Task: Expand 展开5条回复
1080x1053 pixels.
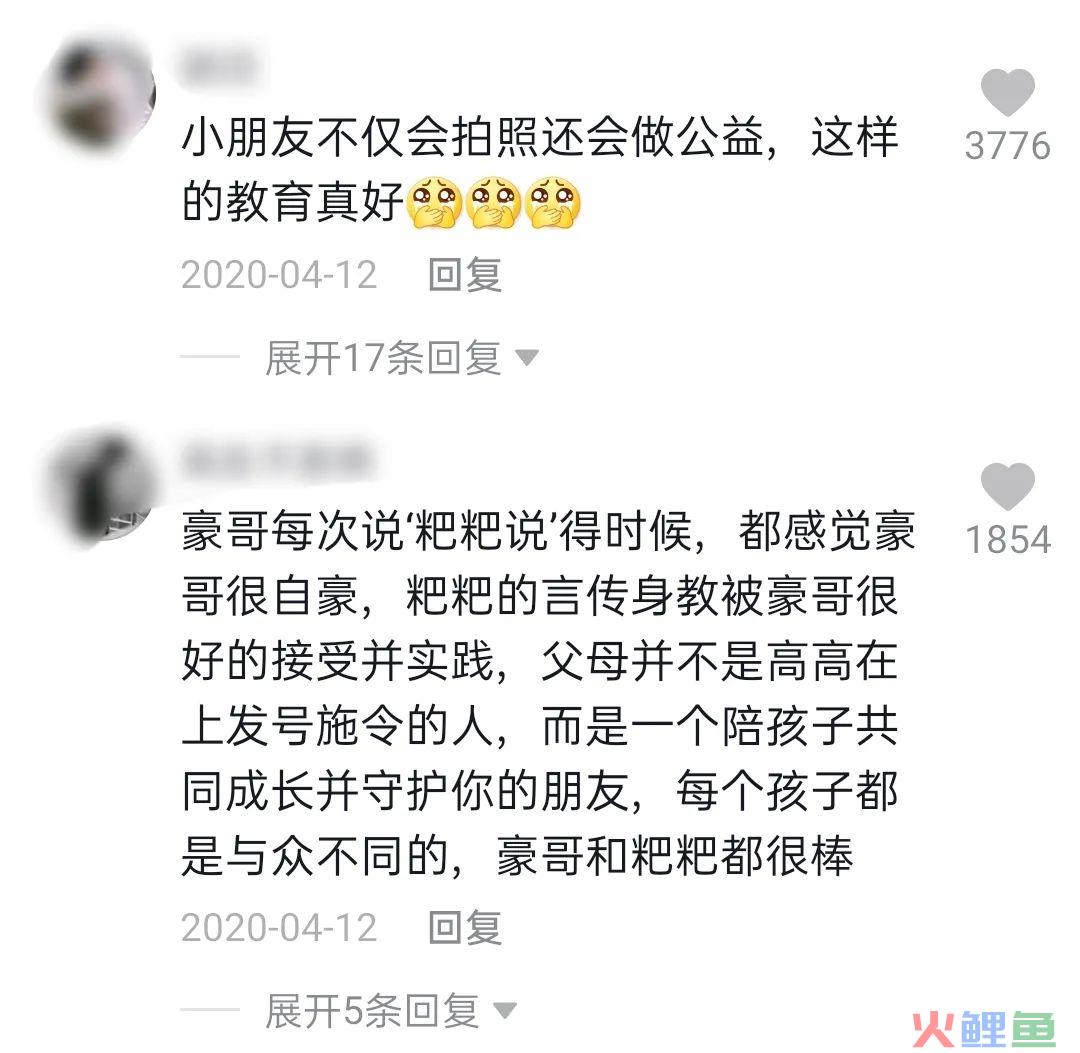Action: 390,1011
